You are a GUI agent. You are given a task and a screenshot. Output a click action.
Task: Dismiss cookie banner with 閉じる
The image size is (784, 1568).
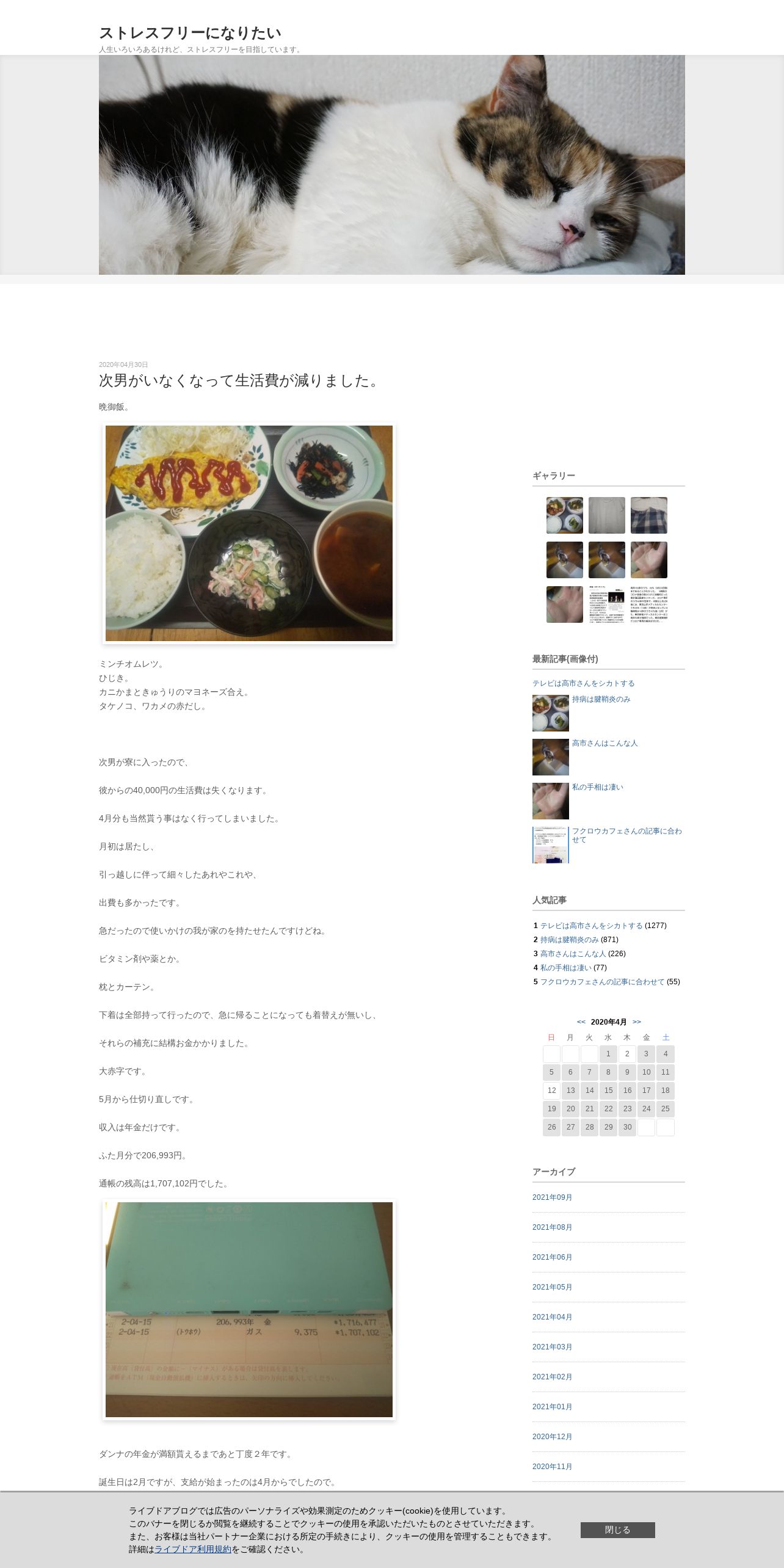point(617,1530)
